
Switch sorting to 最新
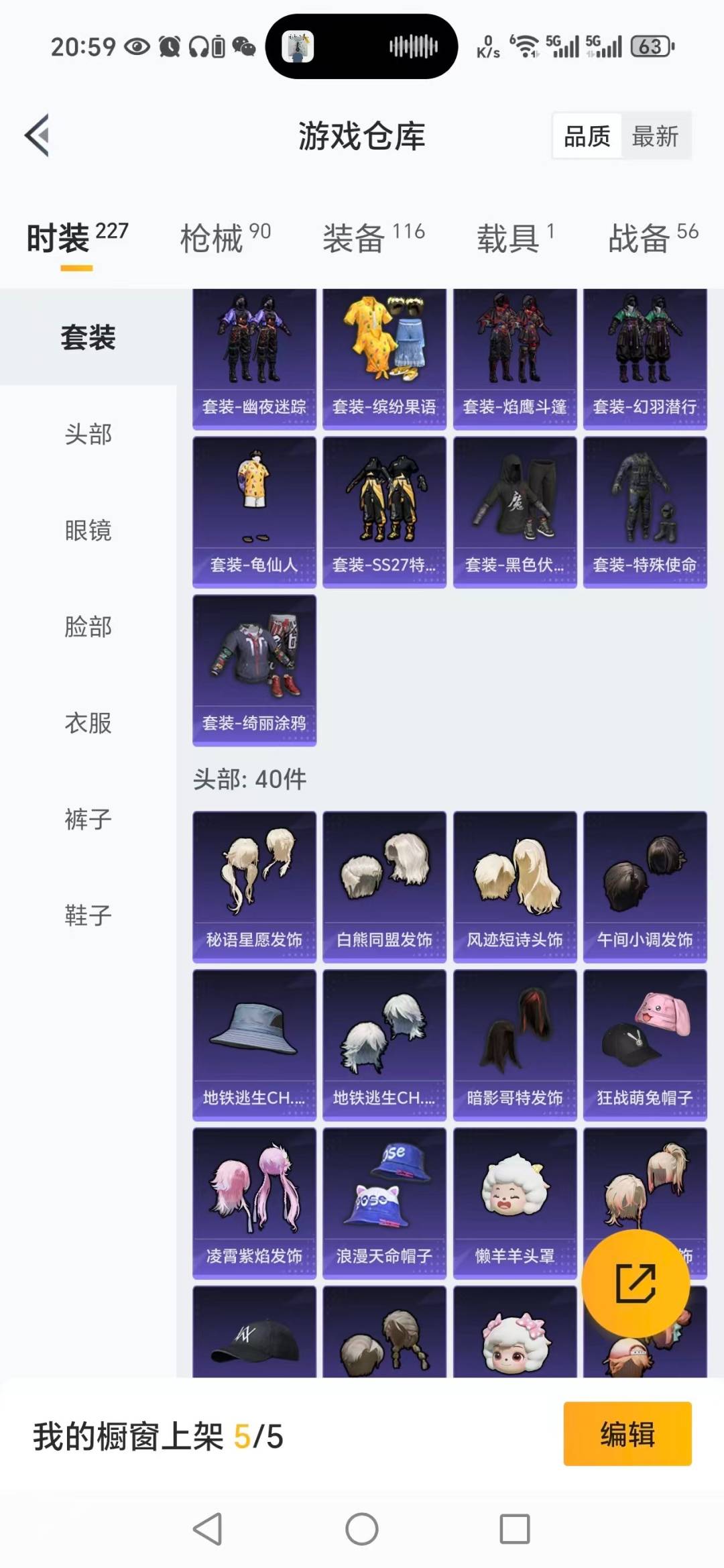point(655,135)
